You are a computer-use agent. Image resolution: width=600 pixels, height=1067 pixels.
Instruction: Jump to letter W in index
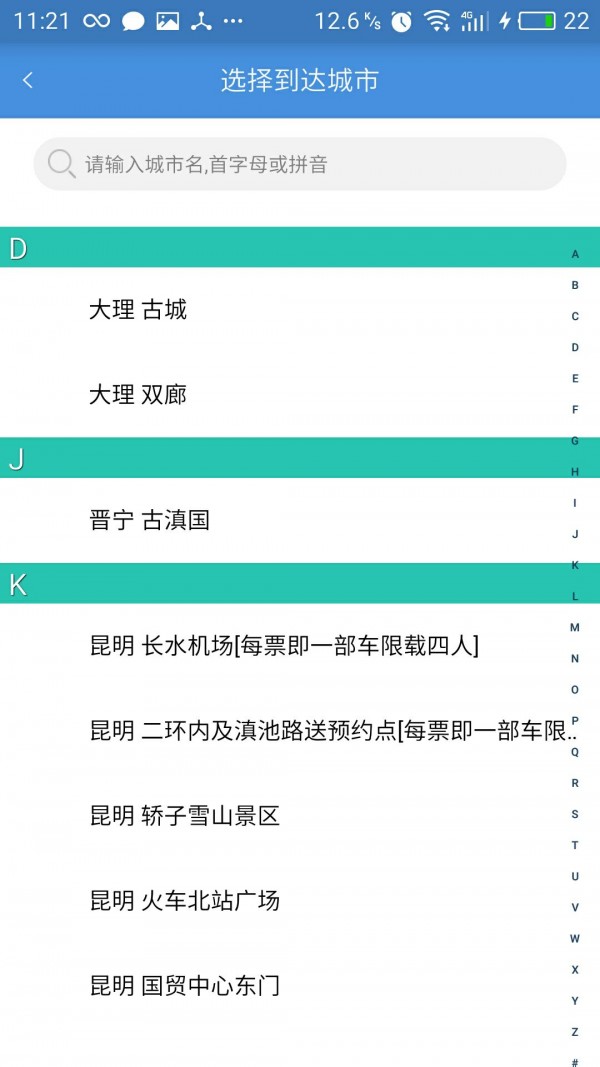tap(575, 938)
